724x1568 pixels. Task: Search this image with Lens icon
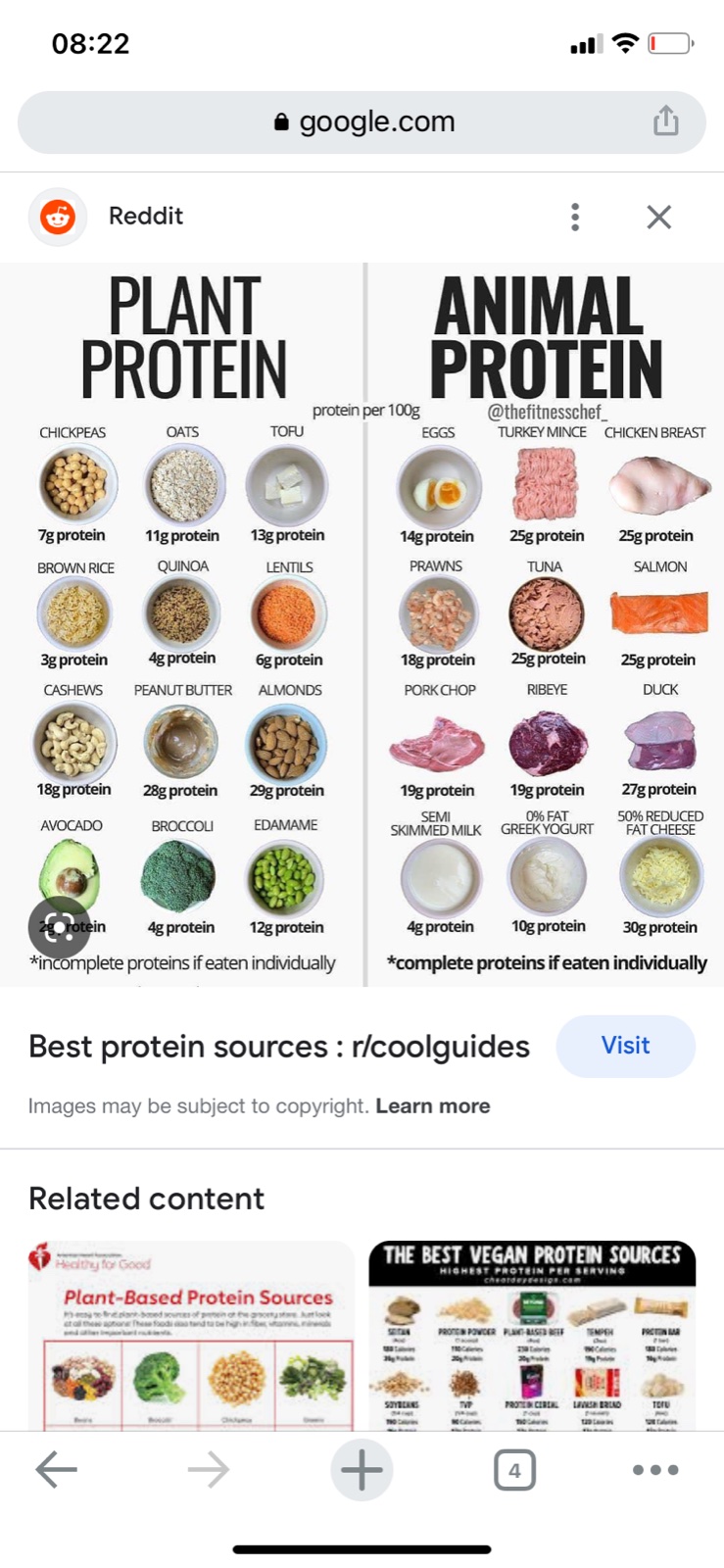[59, 926]
